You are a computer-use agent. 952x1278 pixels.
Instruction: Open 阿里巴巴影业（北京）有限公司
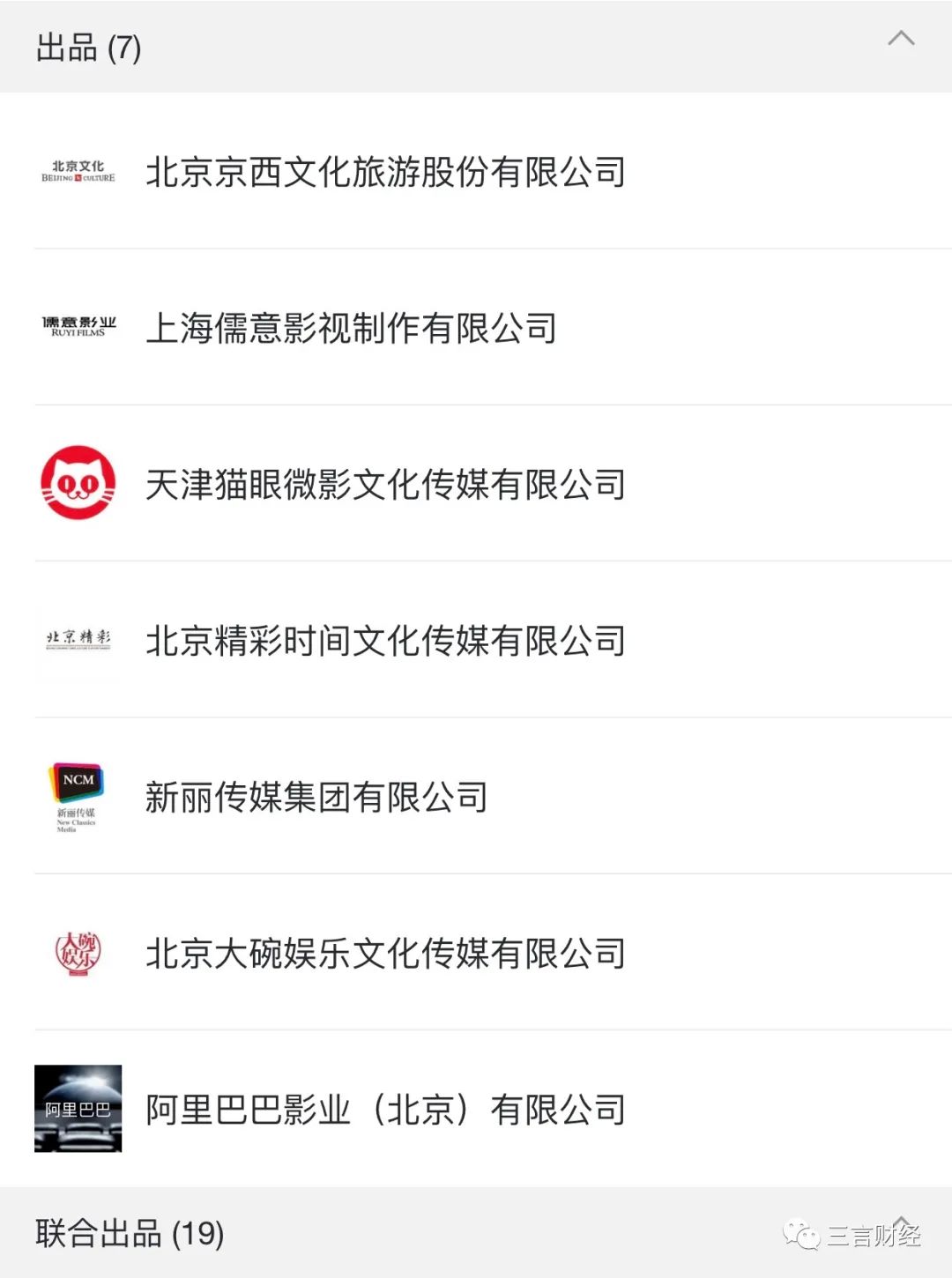tap(385, 1110)
